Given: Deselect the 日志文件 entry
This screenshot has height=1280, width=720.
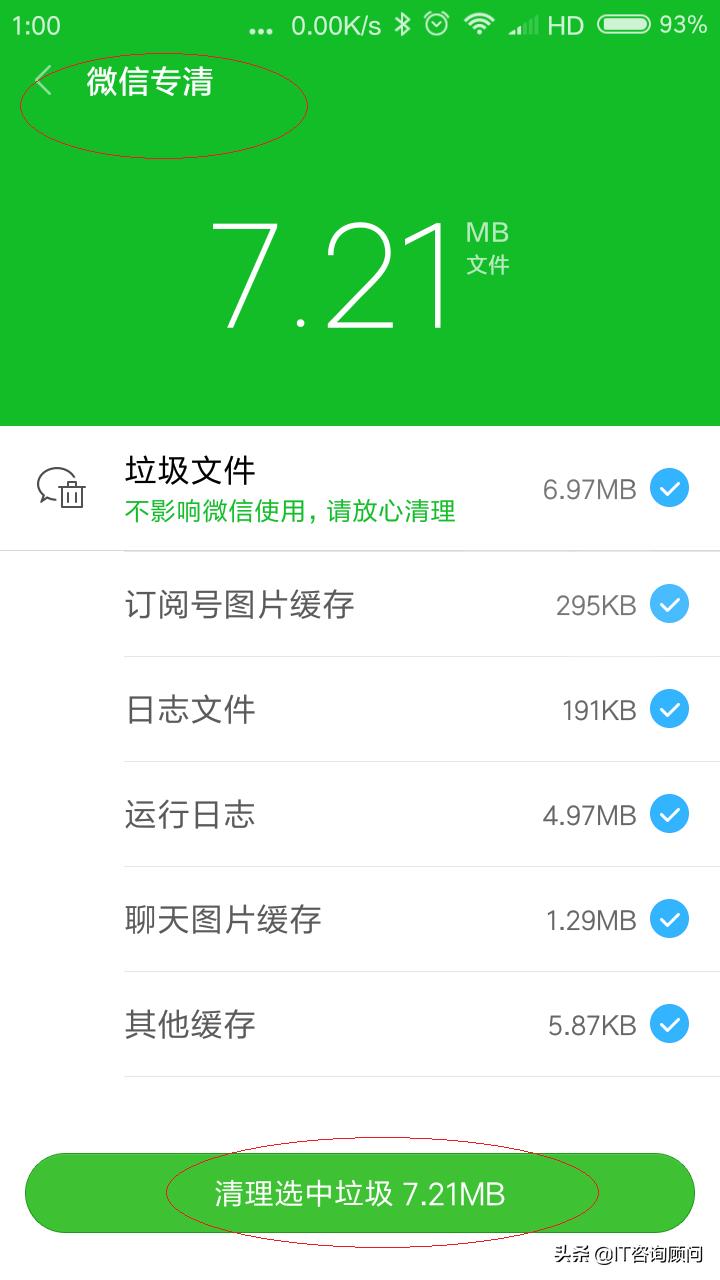Looking at the screenshot, I should coord(668,709).
